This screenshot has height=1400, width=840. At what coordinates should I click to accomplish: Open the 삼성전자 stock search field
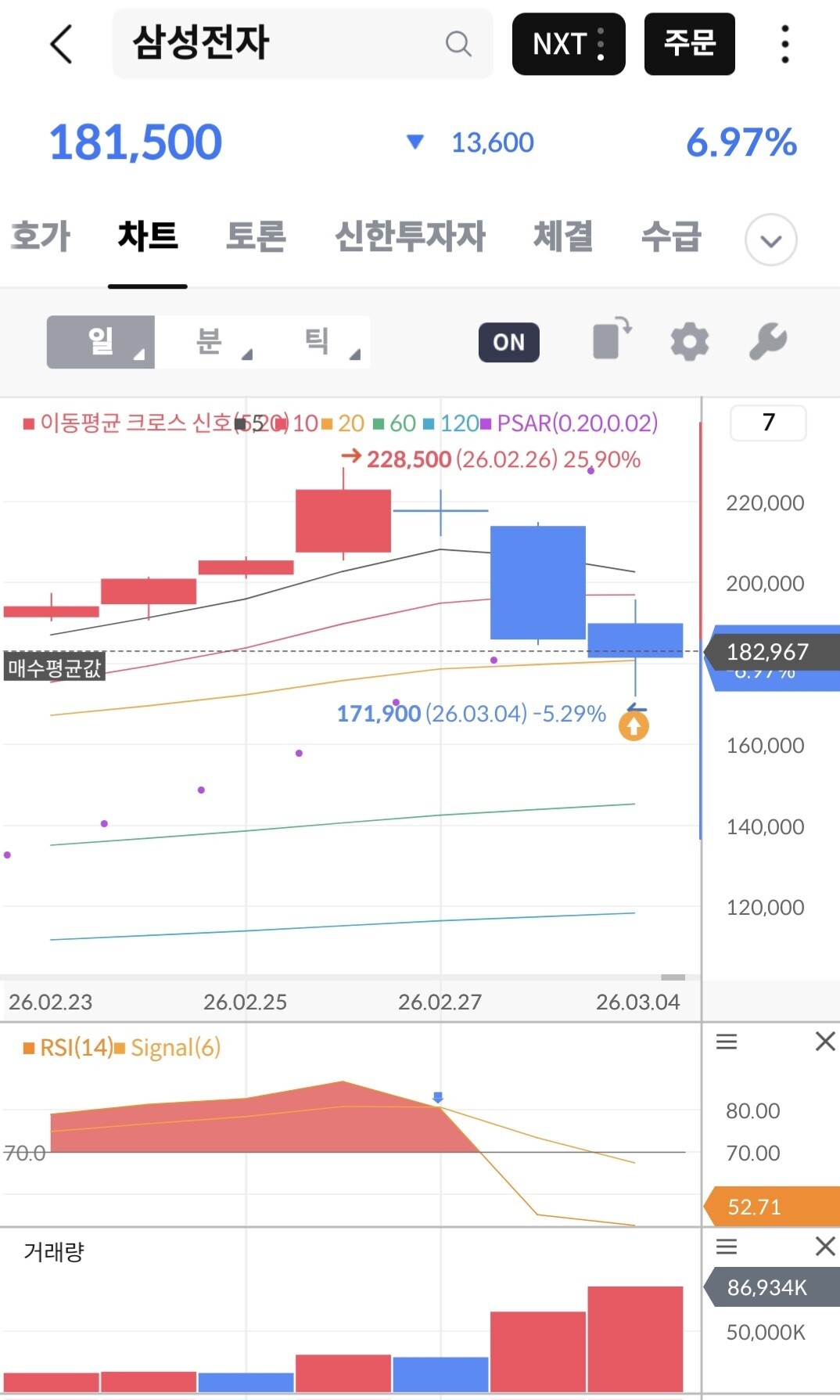302,43
